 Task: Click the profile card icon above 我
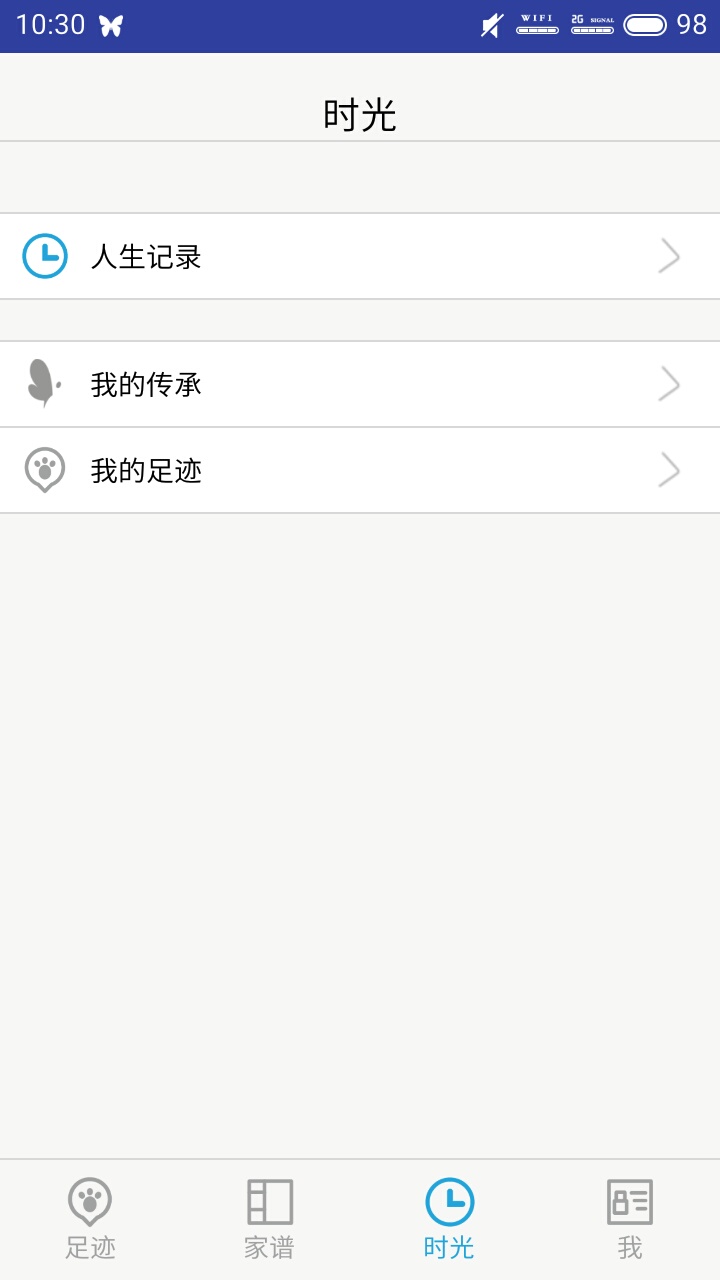coord(628,1202)
